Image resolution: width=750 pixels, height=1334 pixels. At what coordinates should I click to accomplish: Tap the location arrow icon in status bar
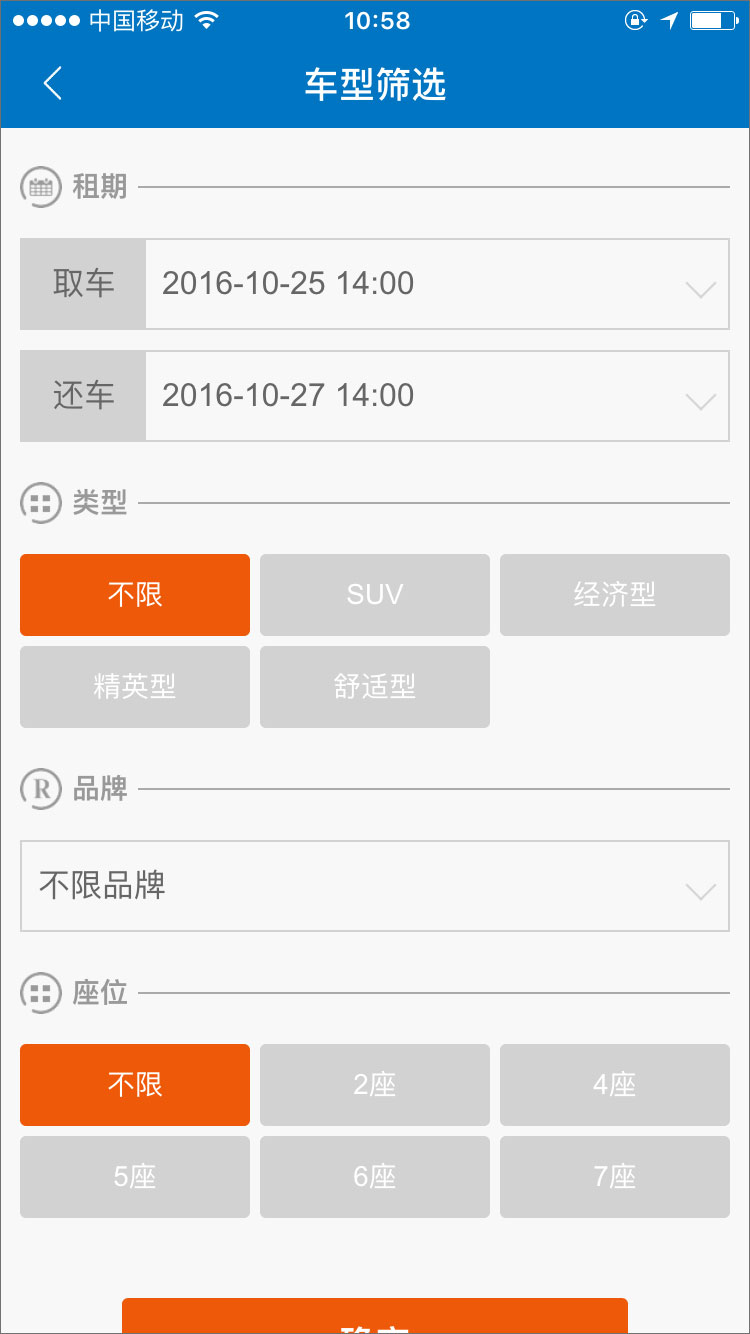pyautogui.click(x=669, y=19)
